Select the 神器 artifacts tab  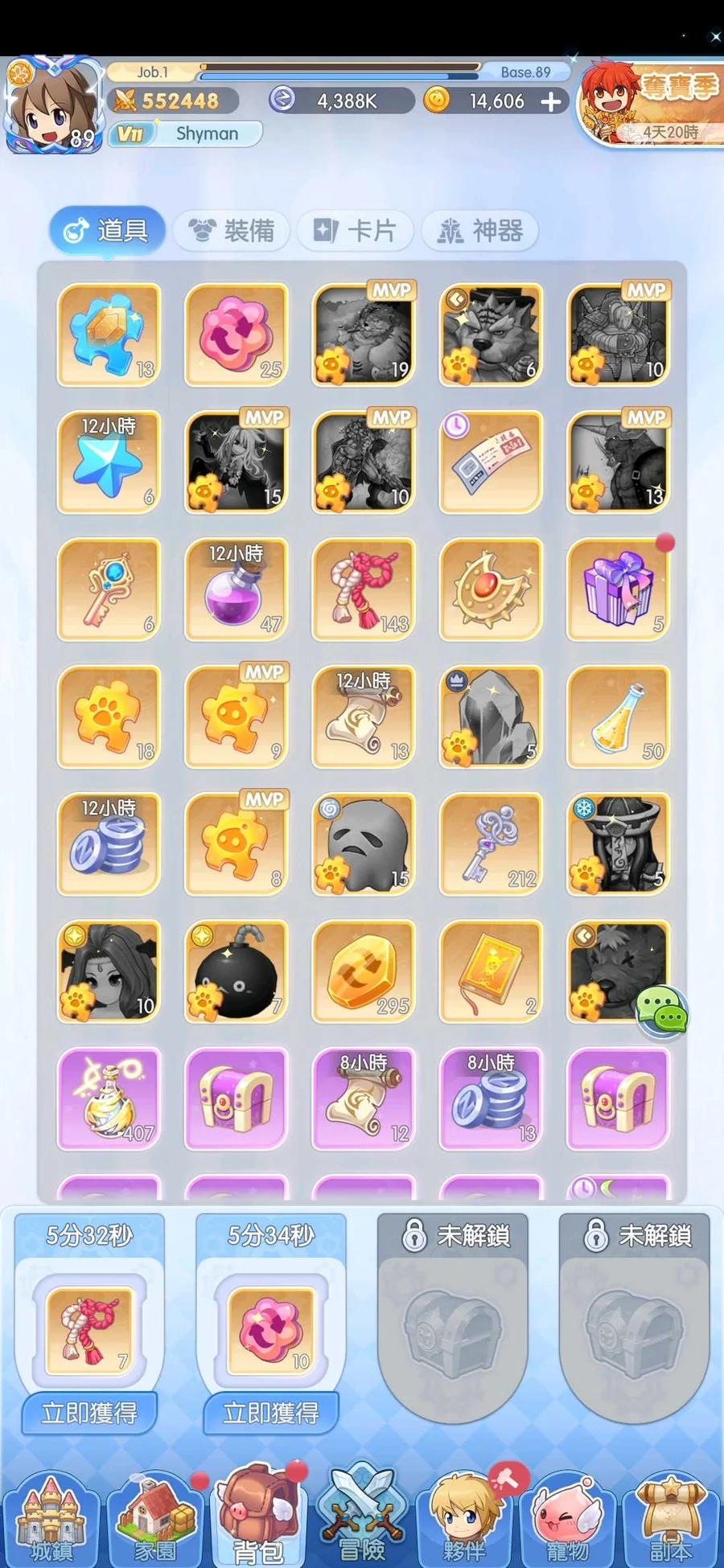[x=479, y=231]
